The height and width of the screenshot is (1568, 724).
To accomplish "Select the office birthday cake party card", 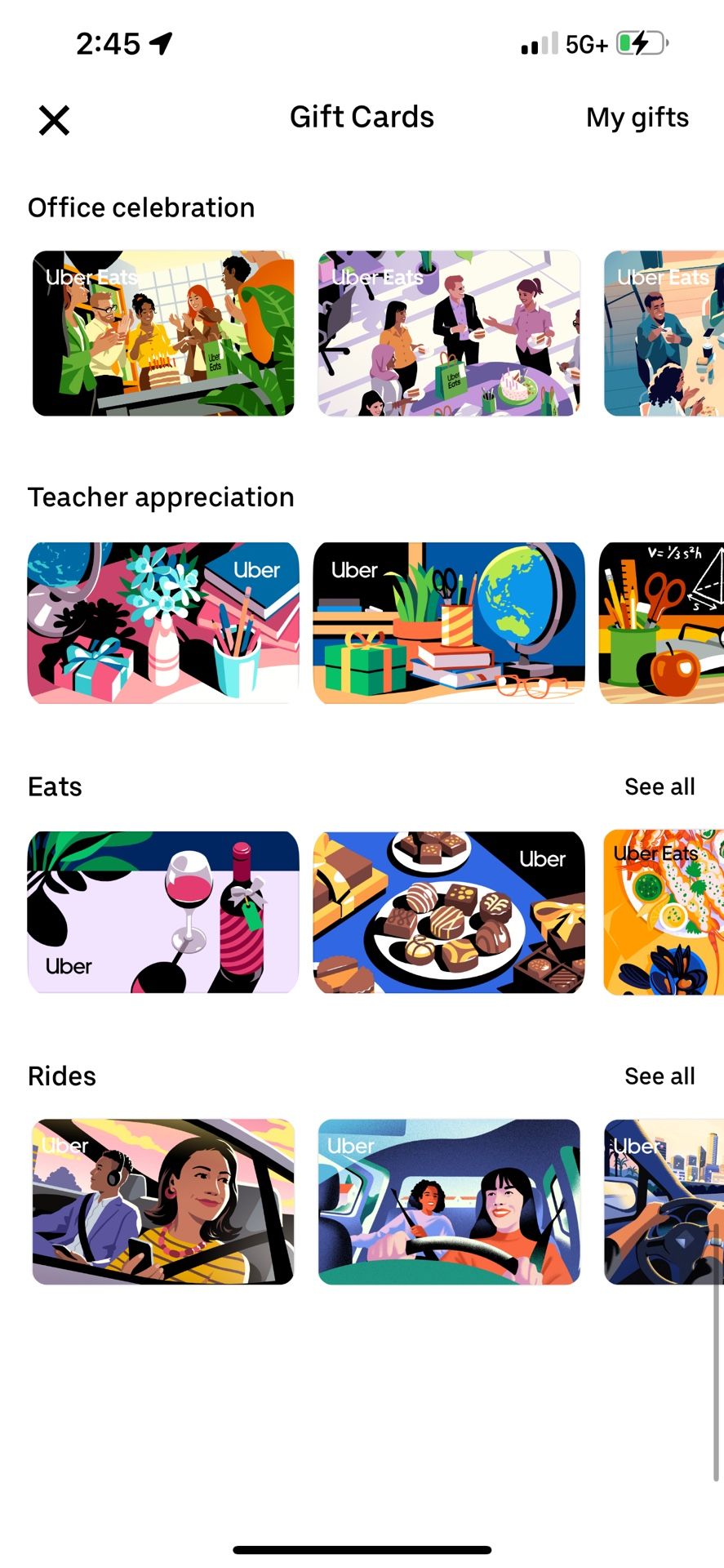I will tap(163, 333).
